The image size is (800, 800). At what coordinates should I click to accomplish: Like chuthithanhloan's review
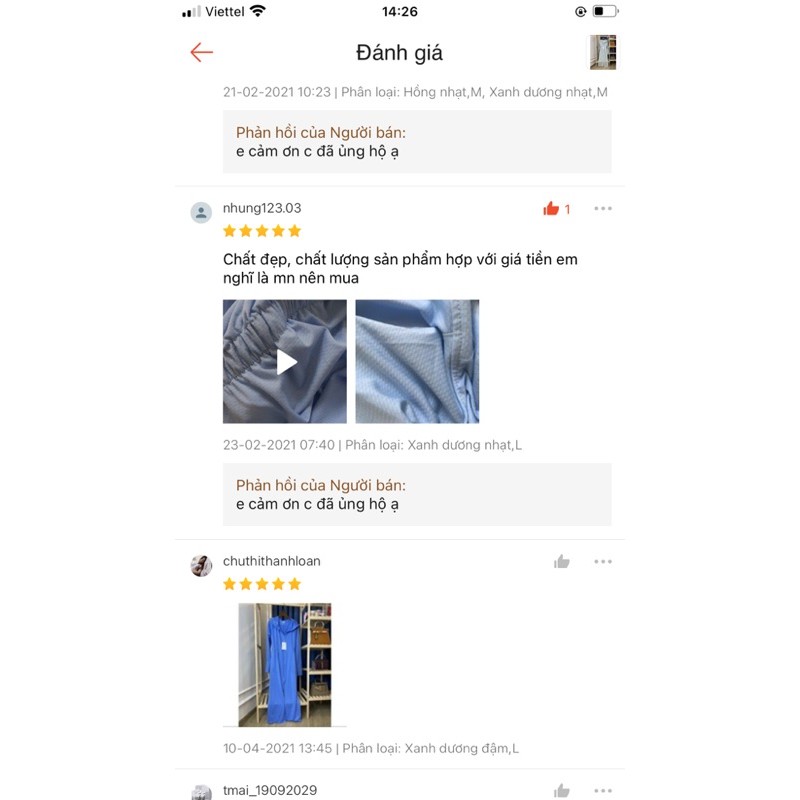point(562,562)
